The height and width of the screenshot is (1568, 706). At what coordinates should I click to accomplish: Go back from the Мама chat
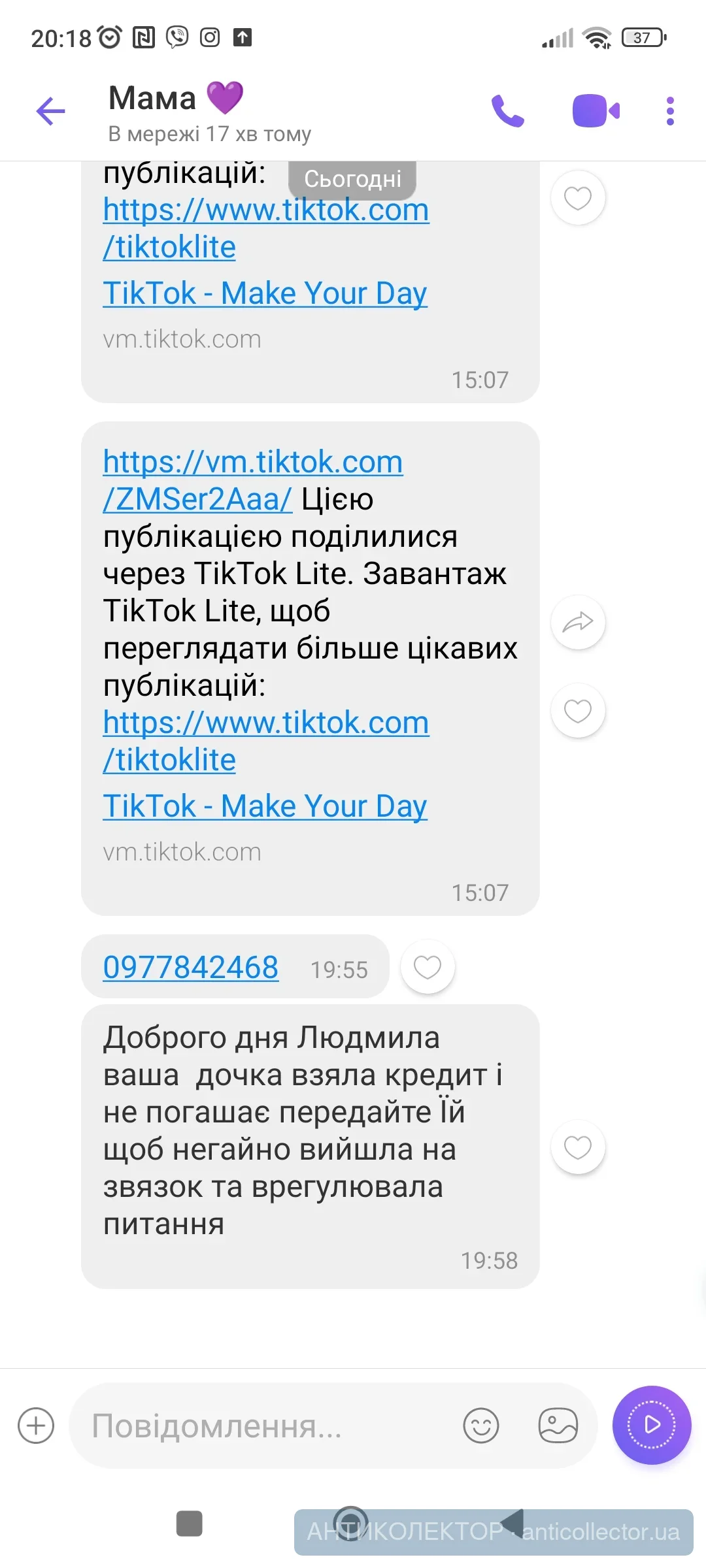click(51, 110)
